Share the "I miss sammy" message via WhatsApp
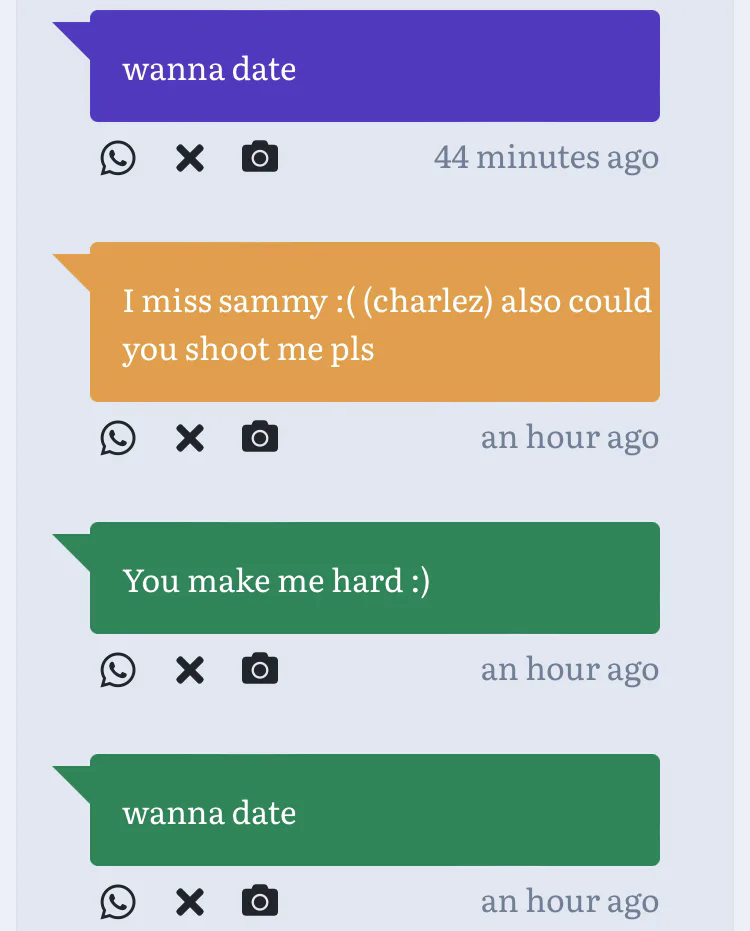 tap(118, 438)
